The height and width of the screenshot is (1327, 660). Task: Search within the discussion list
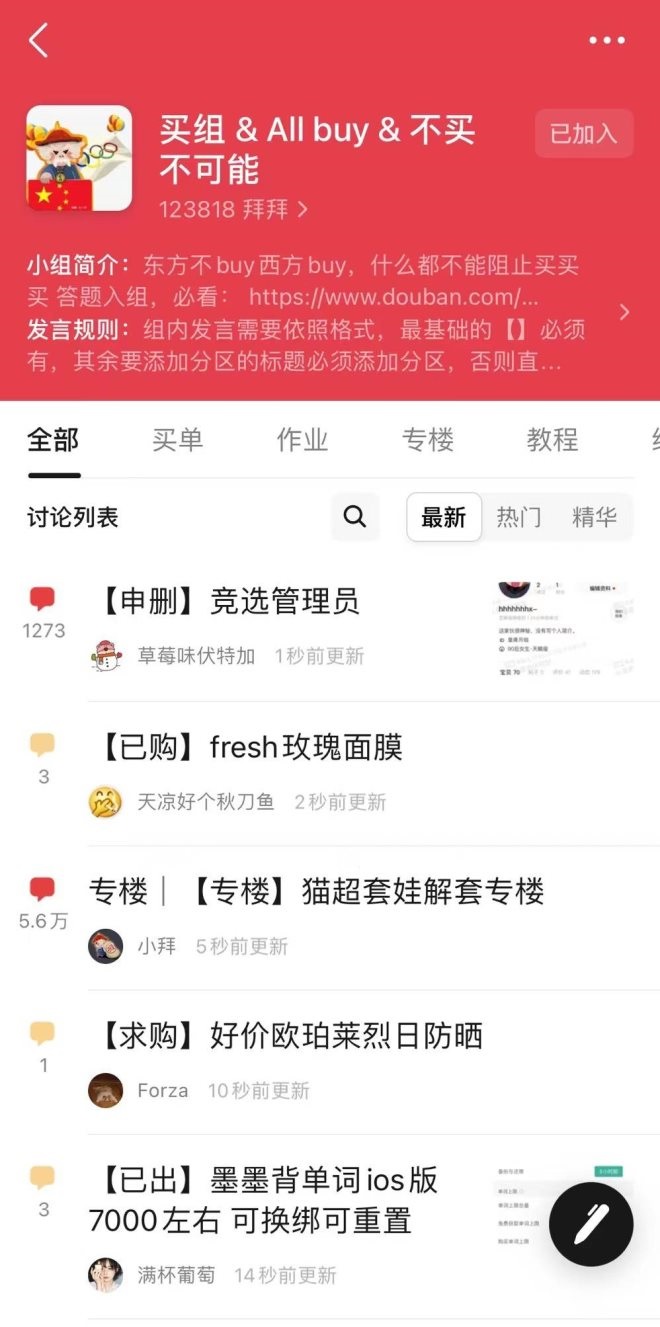coord(355,517)
